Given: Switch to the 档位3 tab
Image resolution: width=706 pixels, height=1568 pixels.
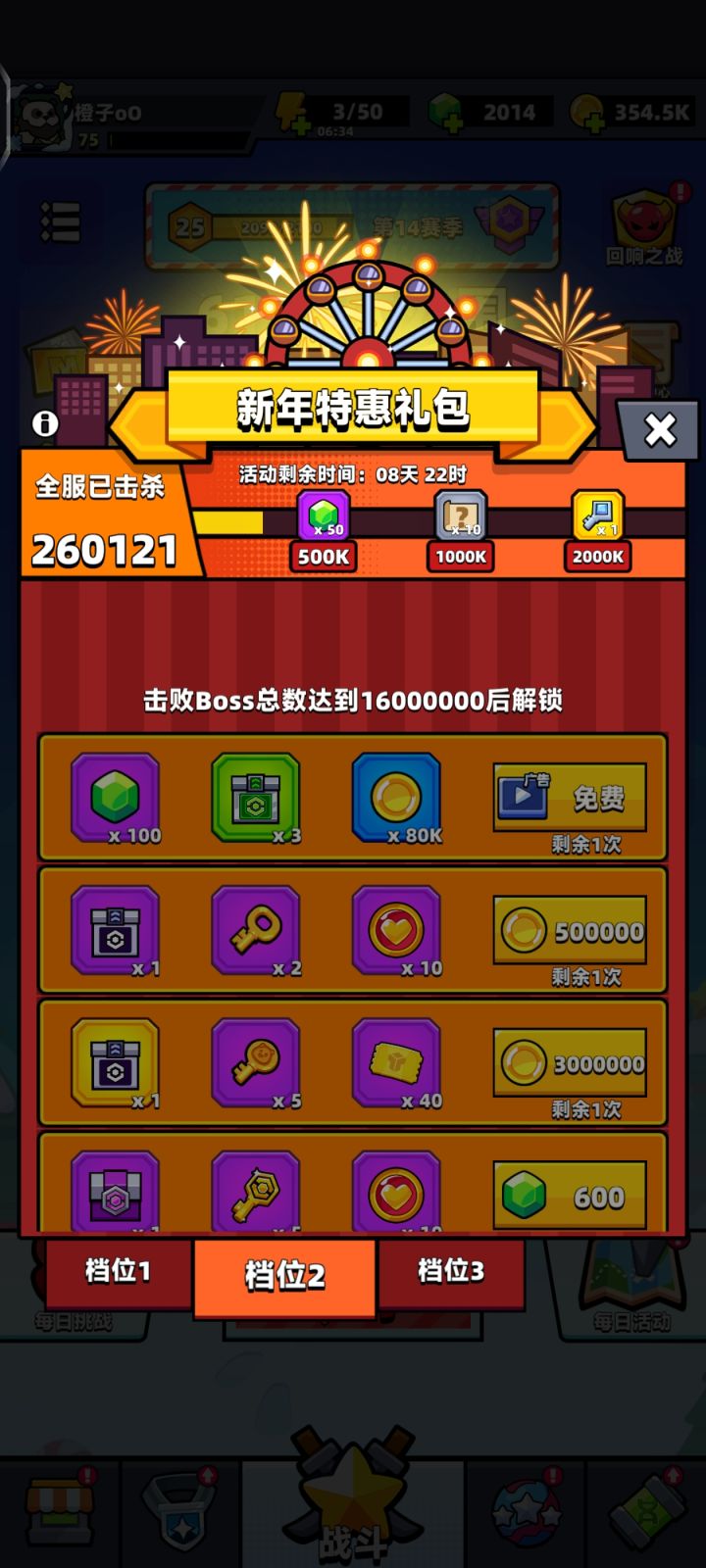Looking at the screenshot, I should tap(451, 1274).
